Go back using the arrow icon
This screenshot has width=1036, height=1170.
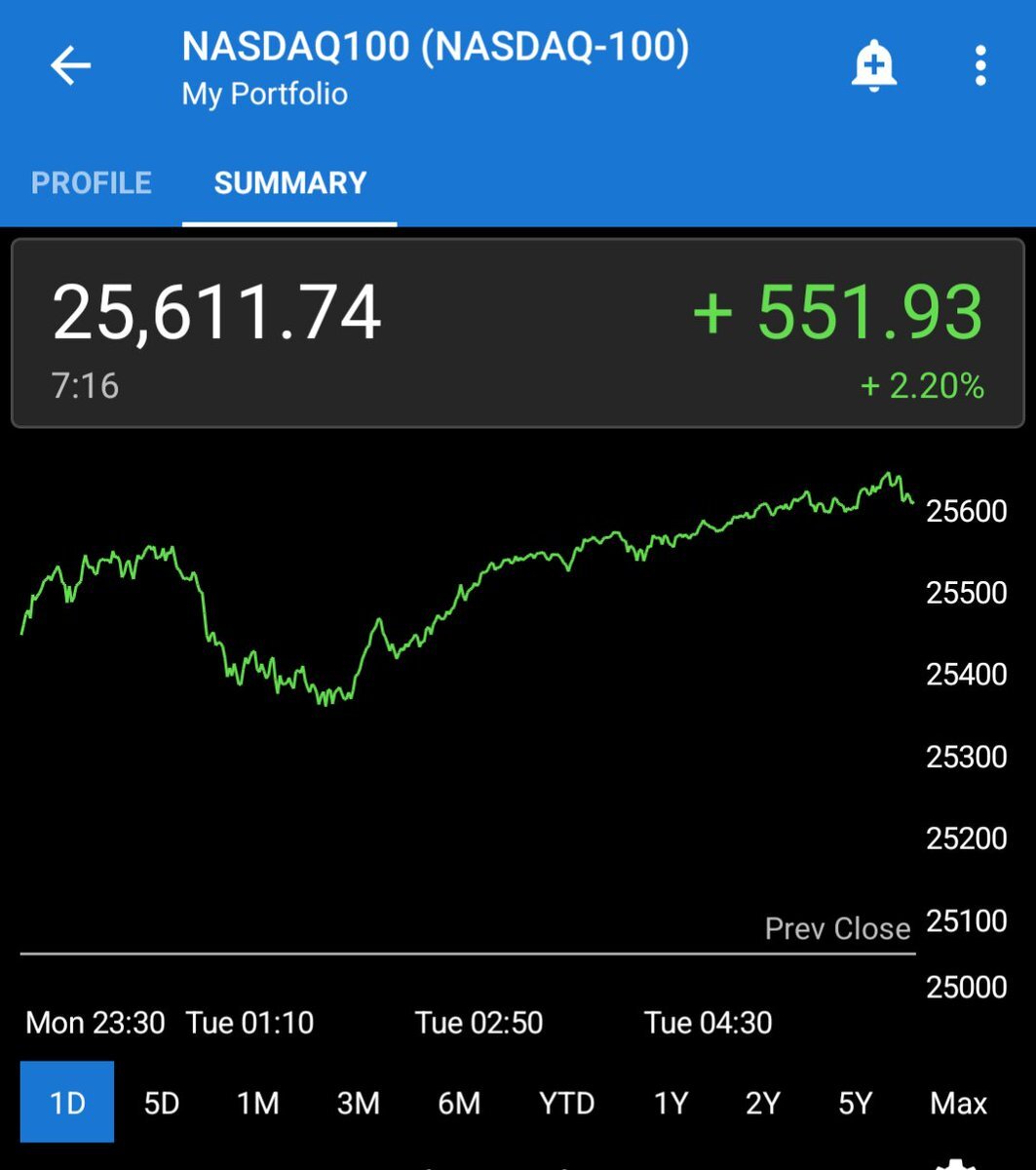coord(70,67)
